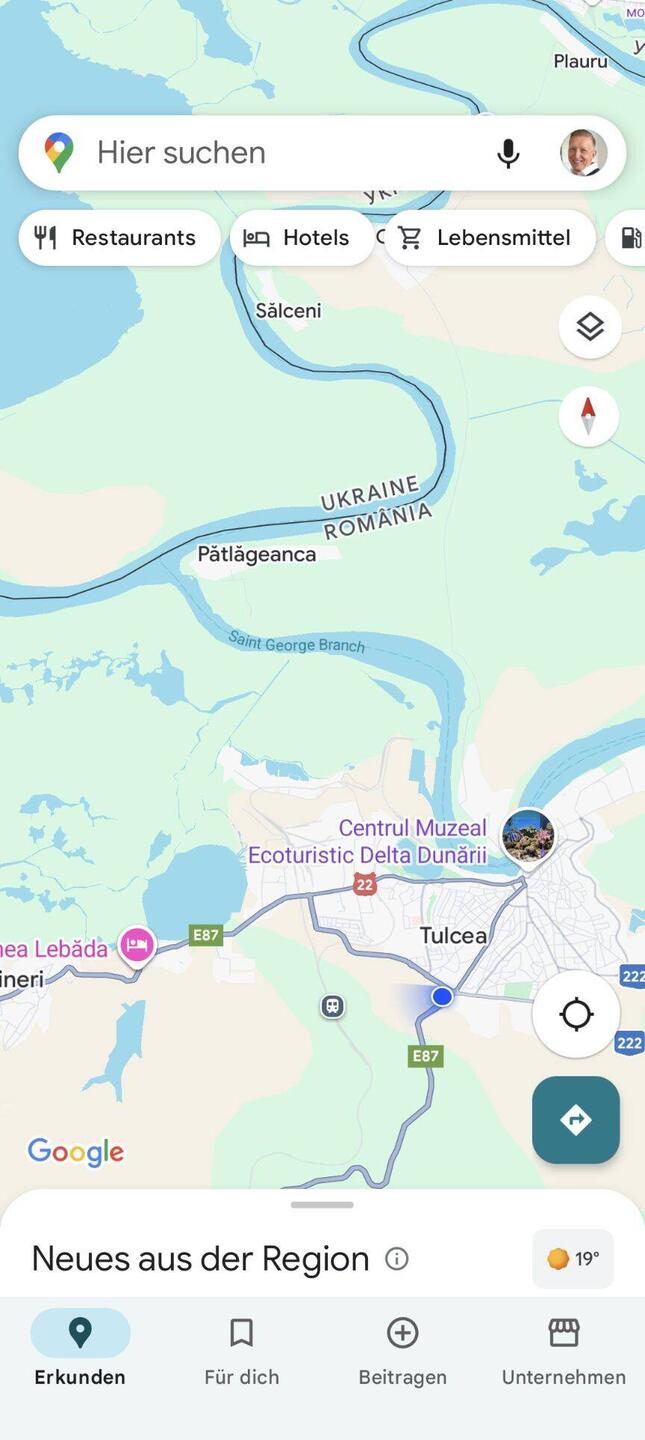
Task: Open the weather chip showing 19°
Action: pos(573,1259)
